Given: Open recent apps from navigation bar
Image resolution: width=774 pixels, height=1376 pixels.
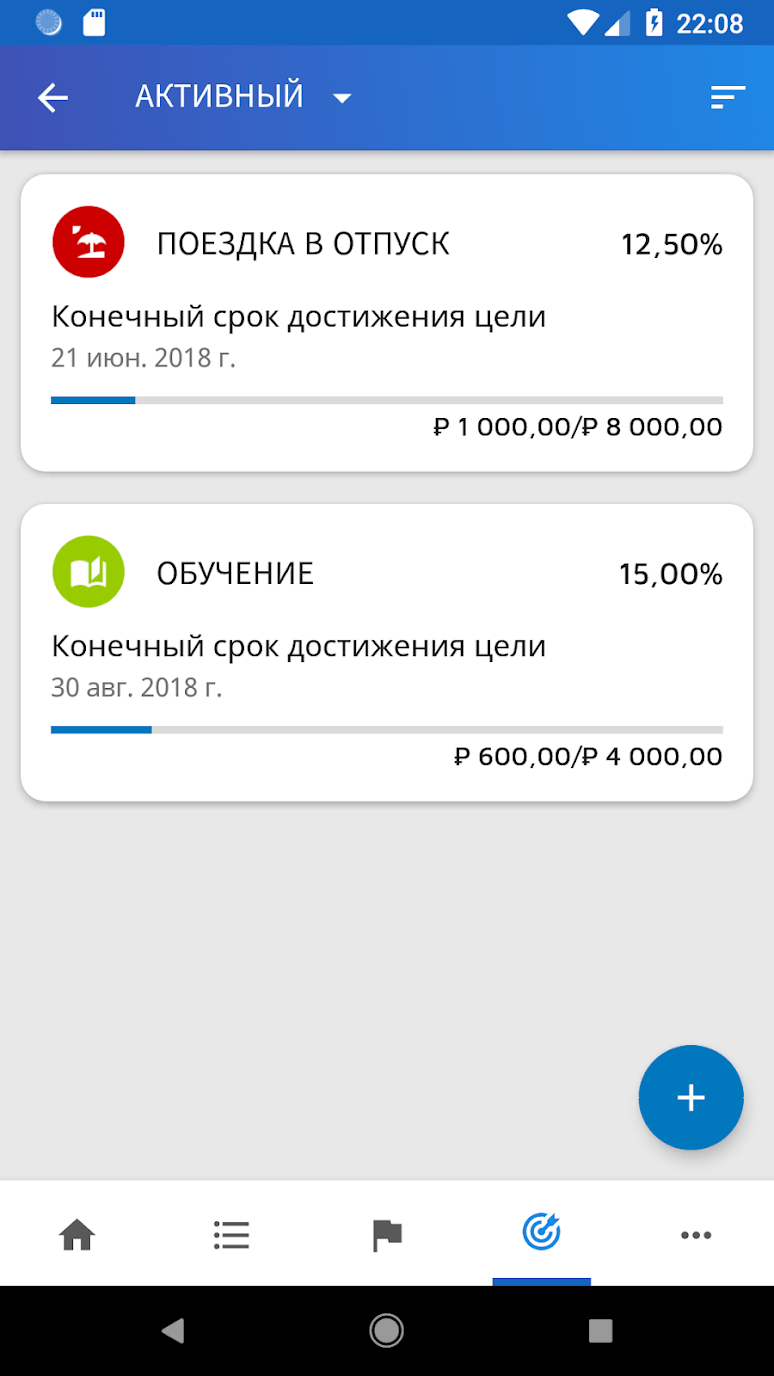Looking at the screenshot, I should pyautogui.click(x=600, y=1330).
